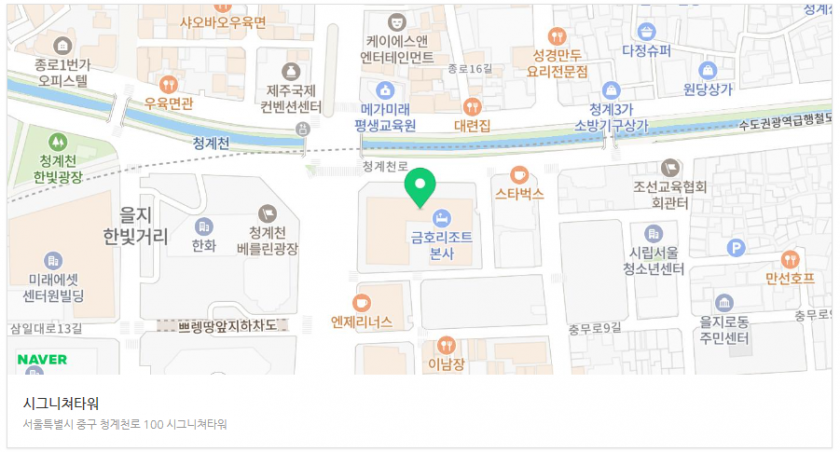Open the 시그니쳐타워 location details row

[x=420, y=412]
